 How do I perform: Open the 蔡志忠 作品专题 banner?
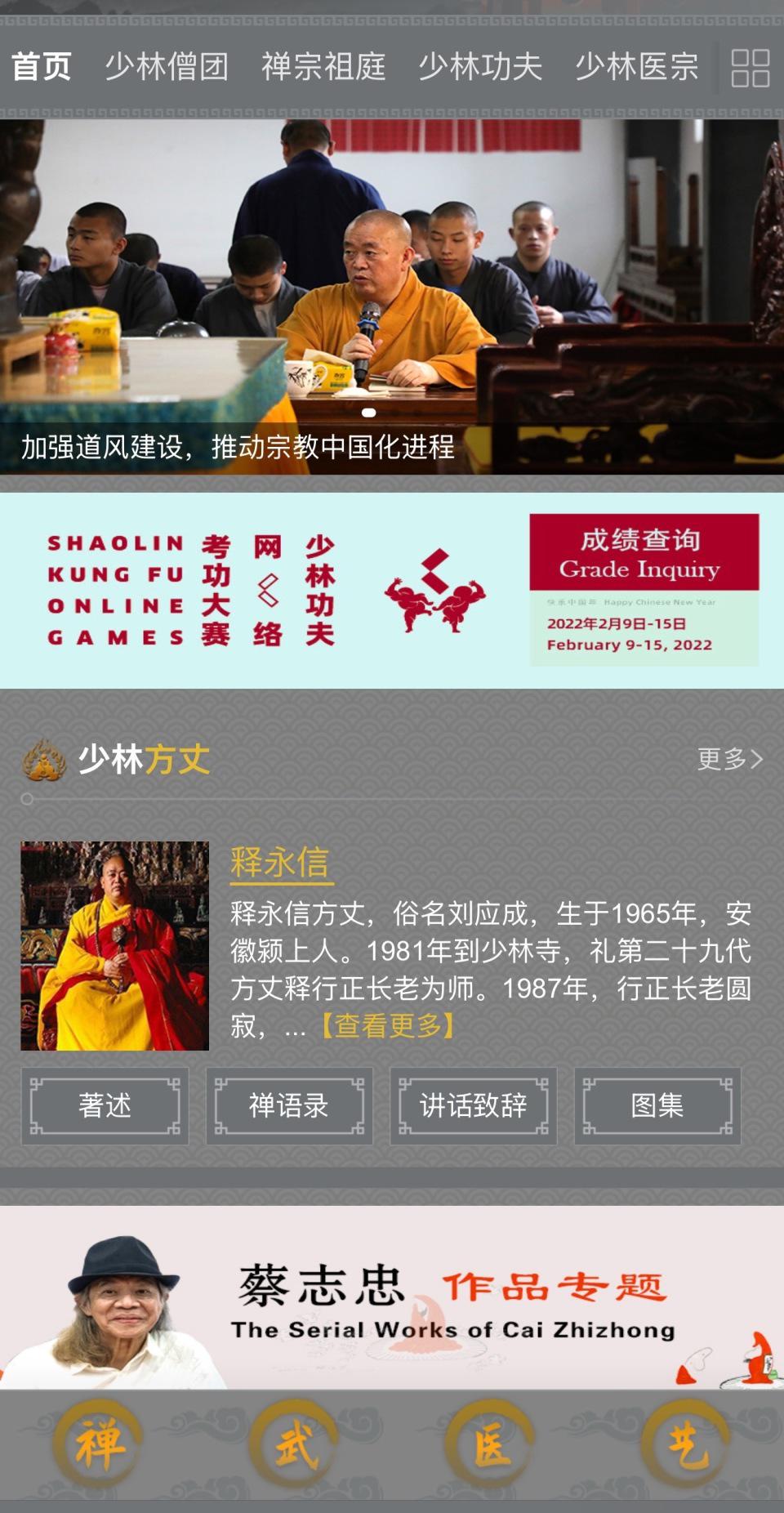click(x=392, y=1297)
